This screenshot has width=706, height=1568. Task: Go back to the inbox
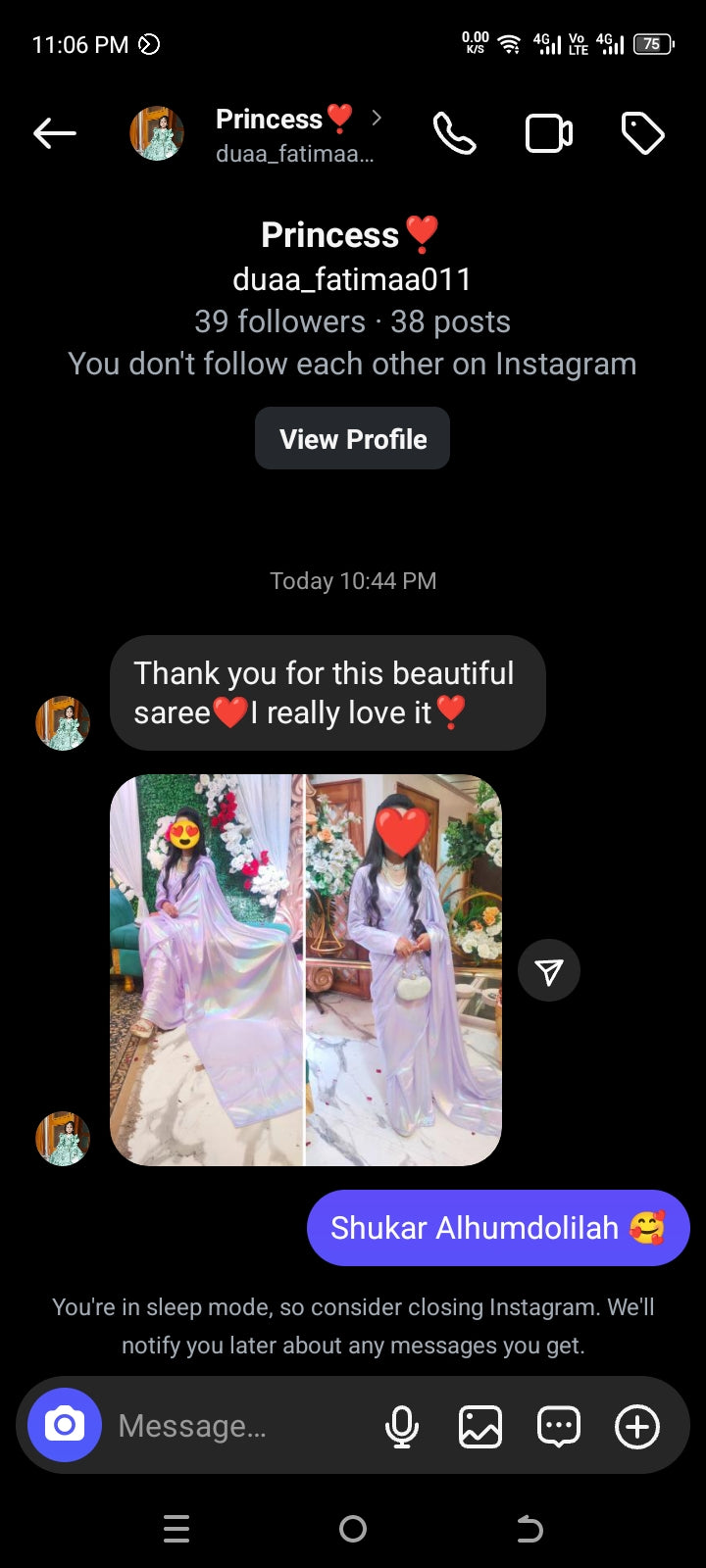[54, 133]
